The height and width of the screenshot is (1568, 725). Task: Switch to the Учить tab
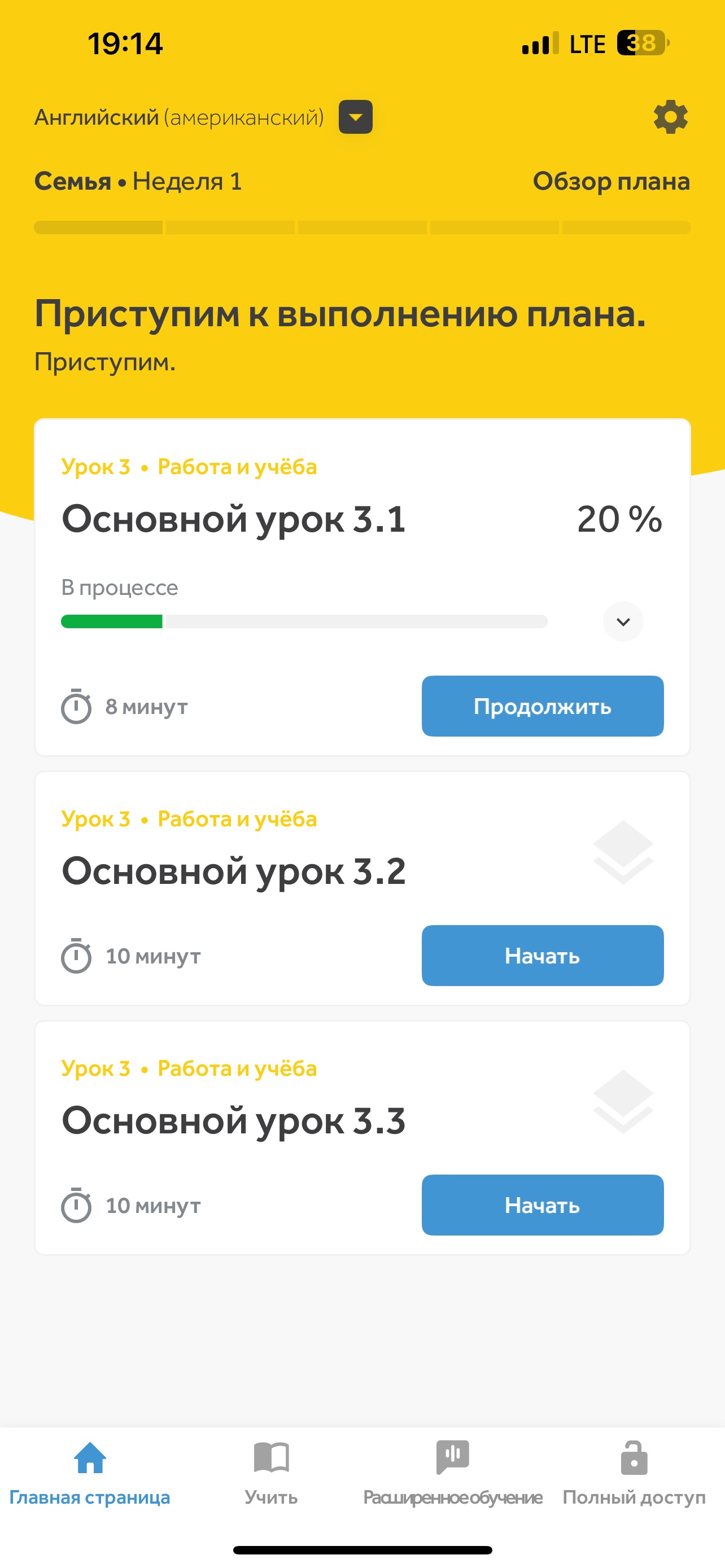(272, 1472)
